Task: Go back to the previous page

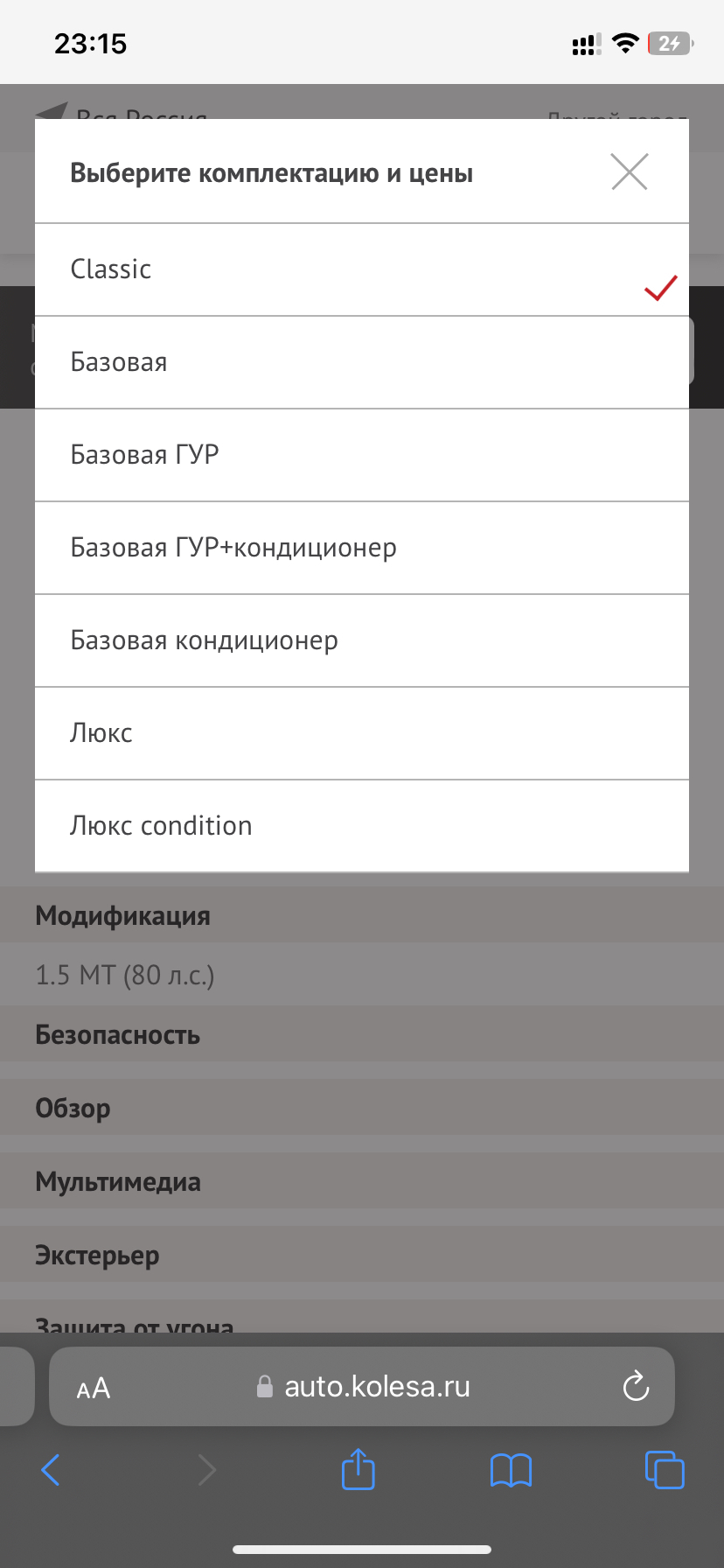Action: coord(51,1470)
